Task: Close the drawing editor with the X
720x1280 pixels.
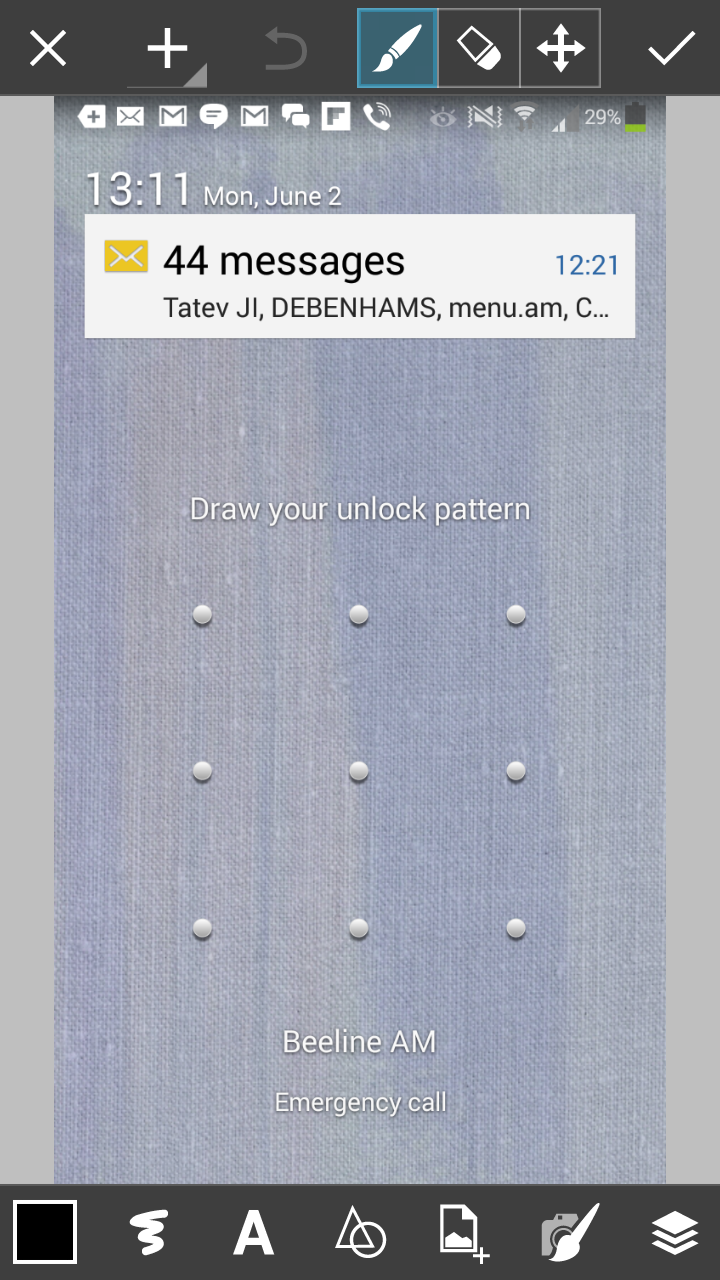Action: [48, 48]
